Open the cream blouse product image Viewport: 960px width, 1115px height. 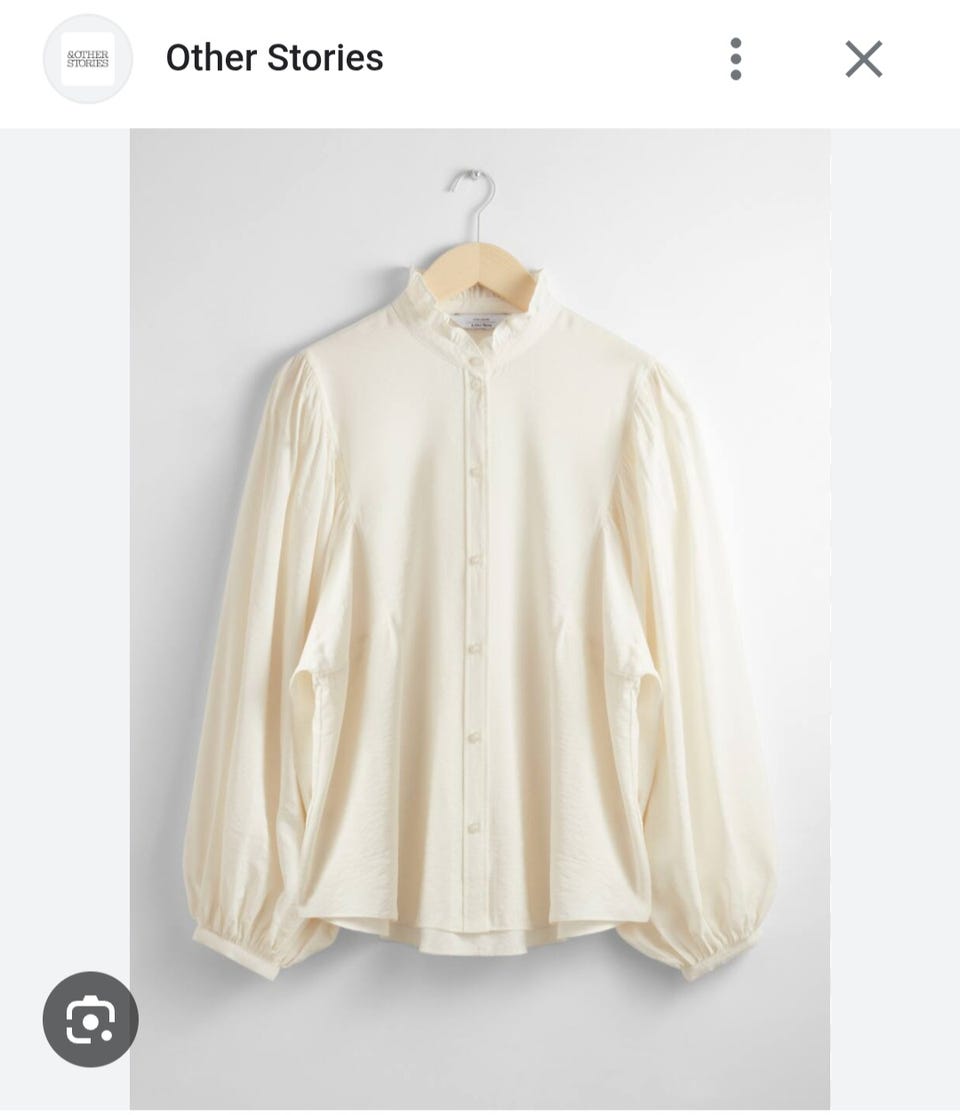pos(480,580)
